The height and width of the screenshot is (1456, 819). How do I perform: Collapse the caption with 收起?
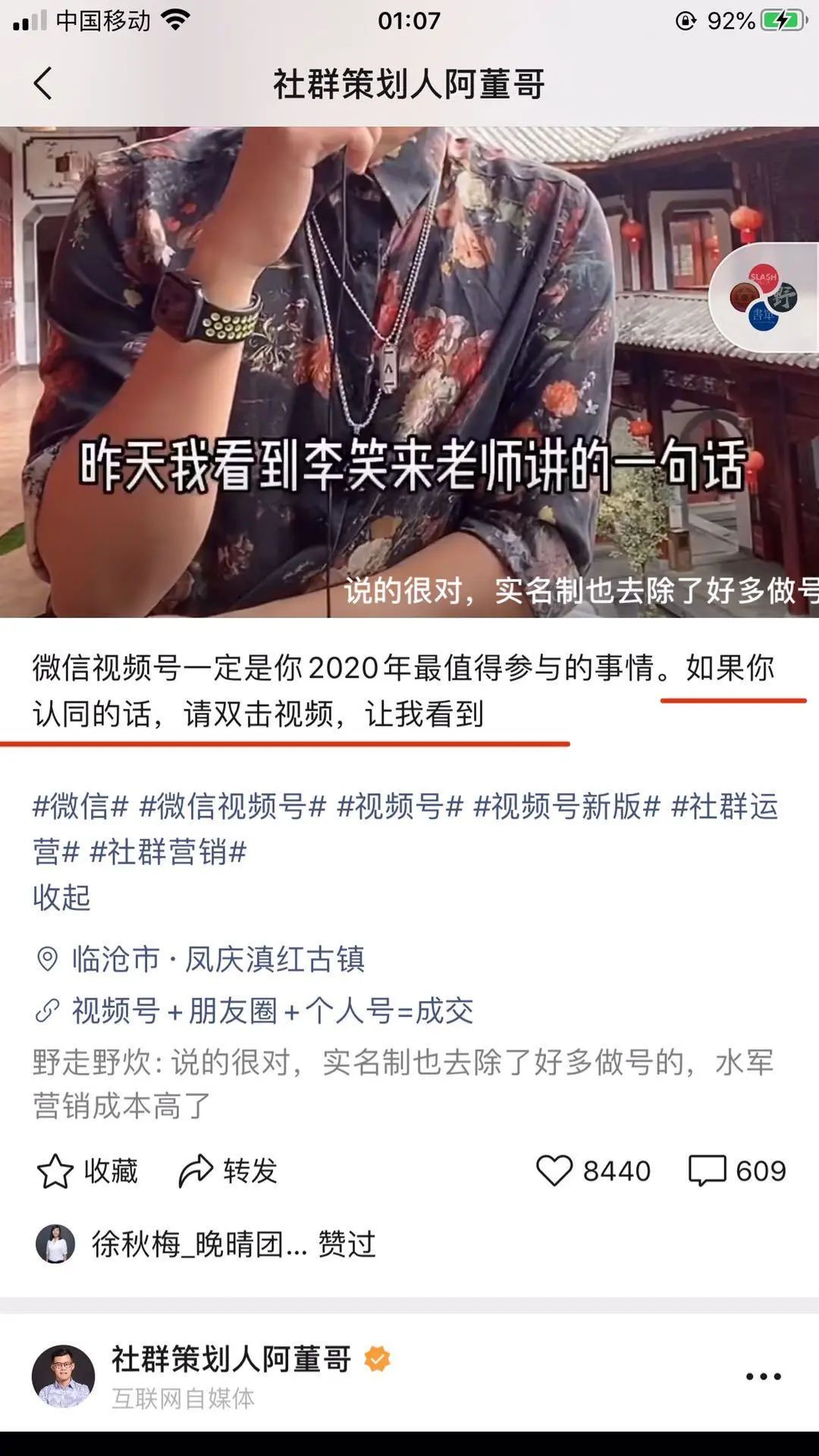(x=61, y=897)
